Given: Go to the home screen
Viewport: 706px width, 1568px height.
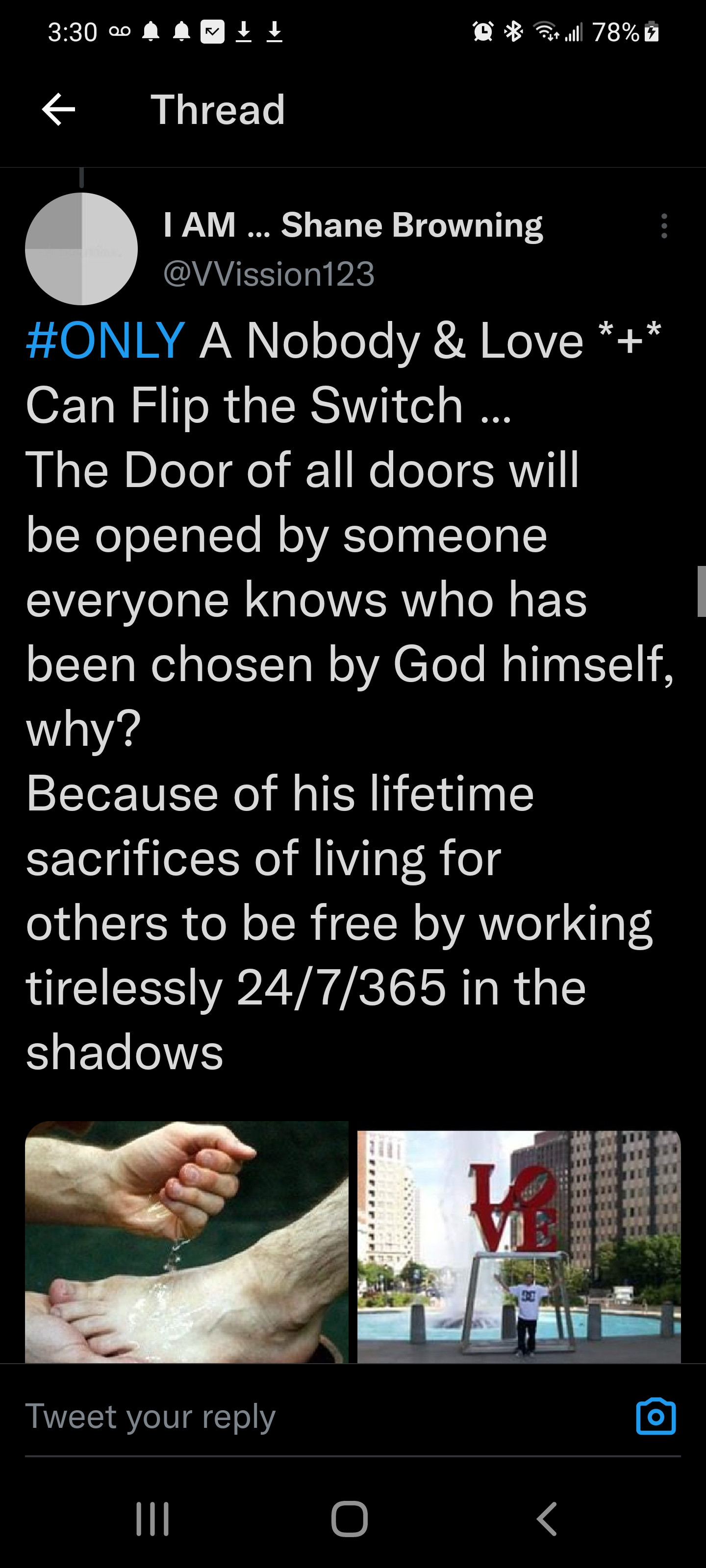Looking at the screenshot, I should click(350, 1519).
